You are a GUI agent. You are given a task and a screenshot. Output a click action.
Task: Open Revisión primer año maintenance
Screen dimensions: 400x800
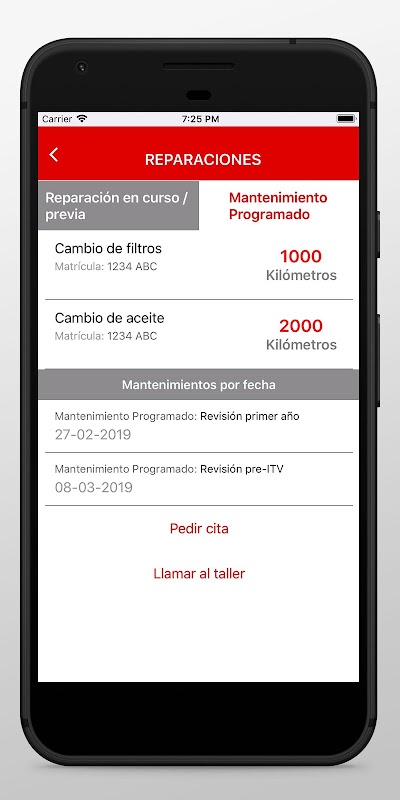pyautogui.click(x=198, y=426)
